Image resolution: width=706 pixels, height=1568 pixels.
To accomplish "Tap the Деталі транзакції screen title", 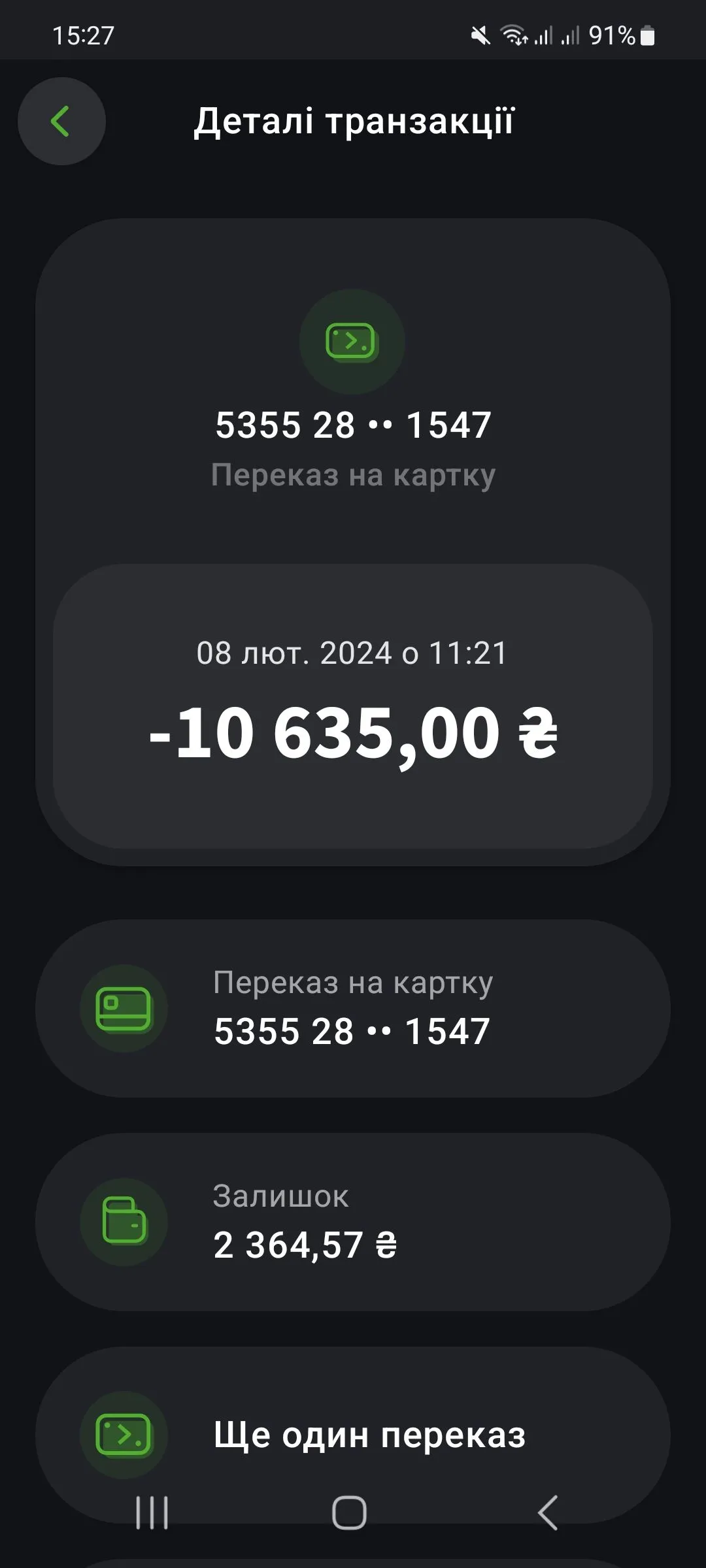I will coord(356,120).
